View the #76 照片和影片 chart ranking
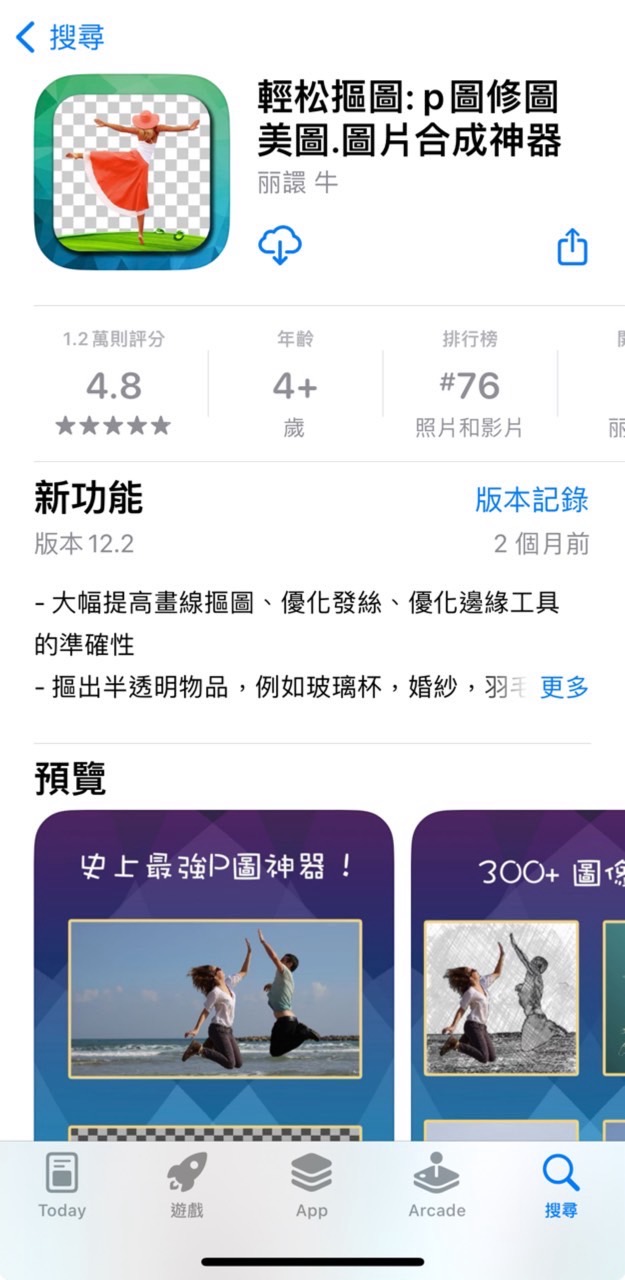The height and width of the screenshot is (1280, 625). [469, 386]
